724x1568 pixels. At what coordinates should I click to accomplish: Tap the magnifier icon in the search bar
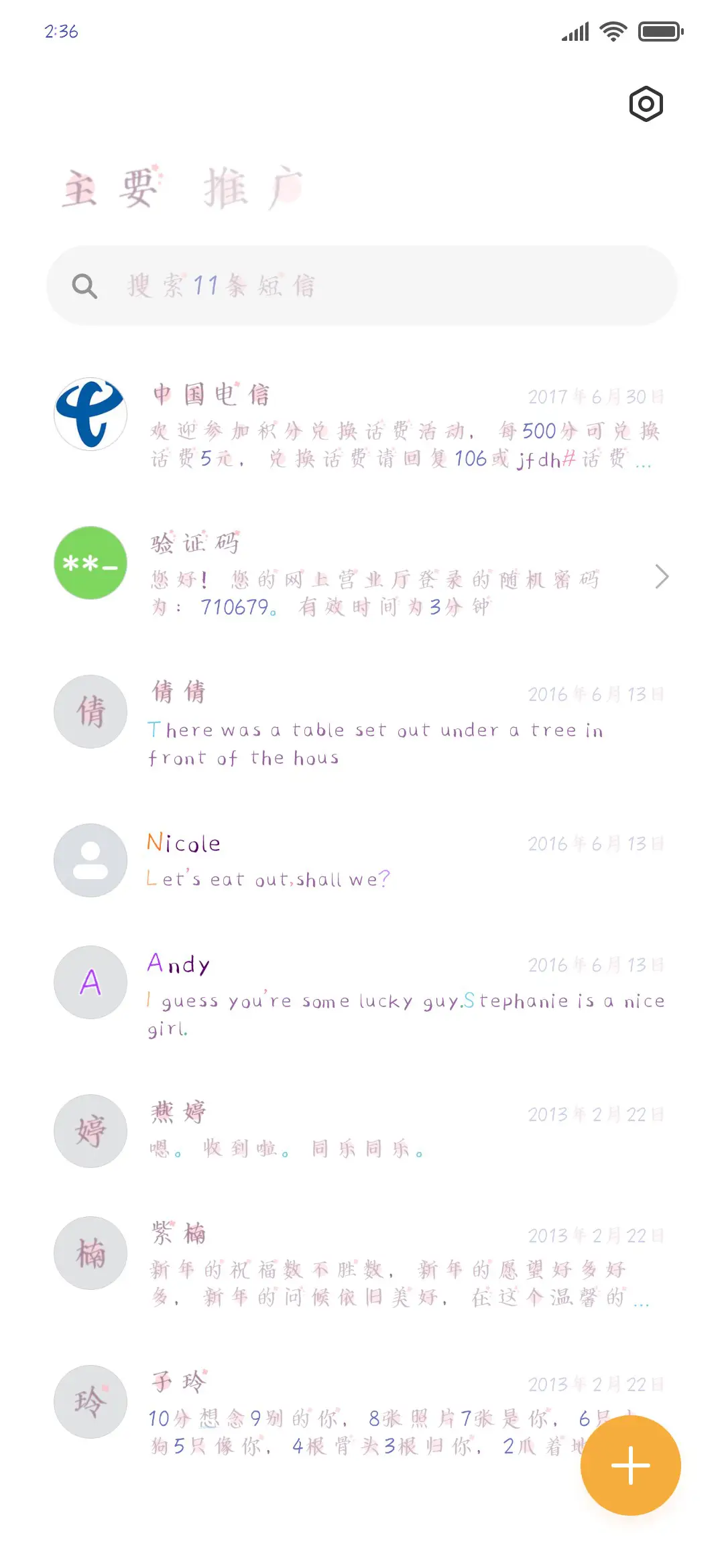pos(84,285)
